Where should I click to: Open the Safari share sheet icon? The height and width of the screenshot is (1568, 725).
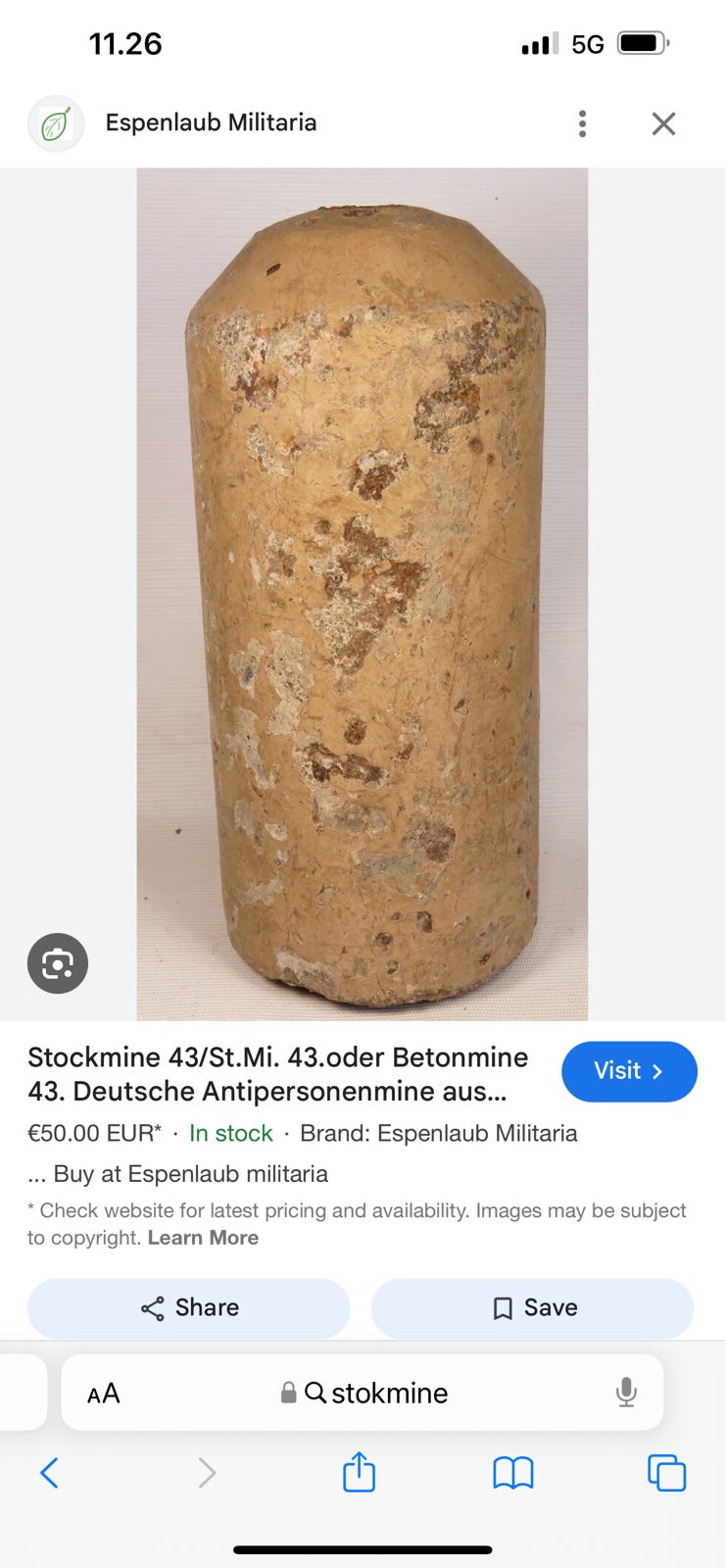click(x=359, y=1472)
